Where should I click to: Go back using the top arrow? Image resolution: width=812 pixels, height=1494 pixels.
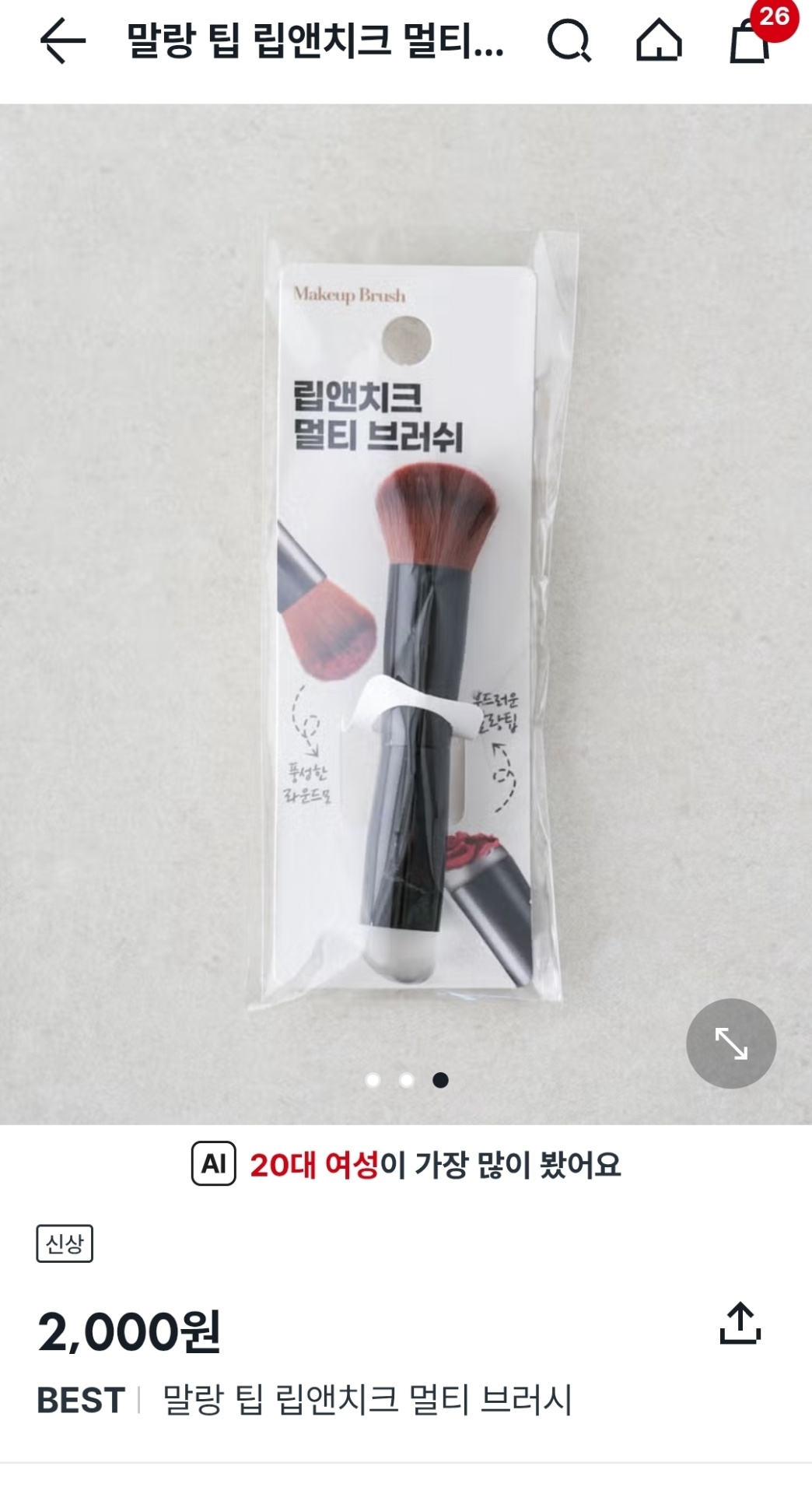[62, 40]
